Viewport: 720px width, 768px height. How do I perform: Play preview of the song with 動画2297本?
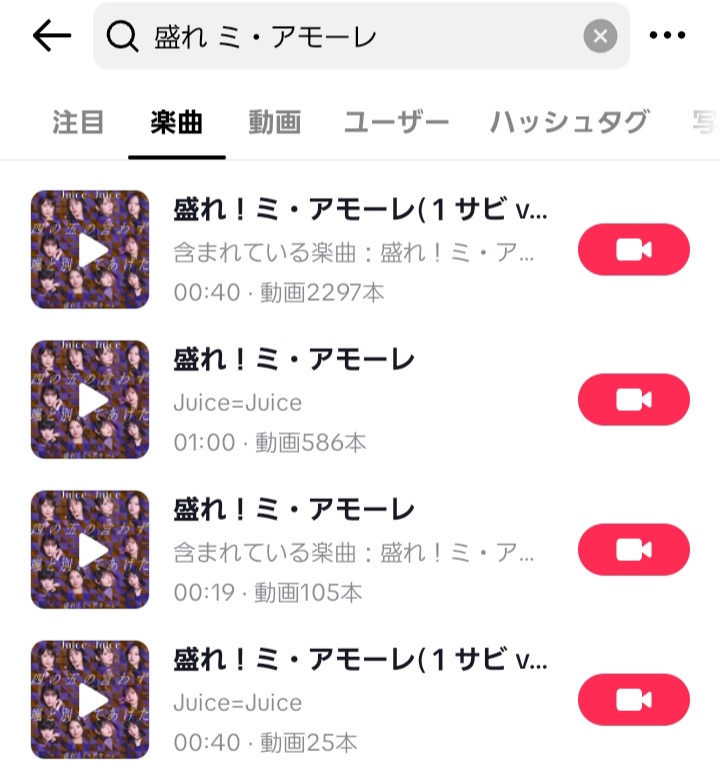(x=90, y=250)
